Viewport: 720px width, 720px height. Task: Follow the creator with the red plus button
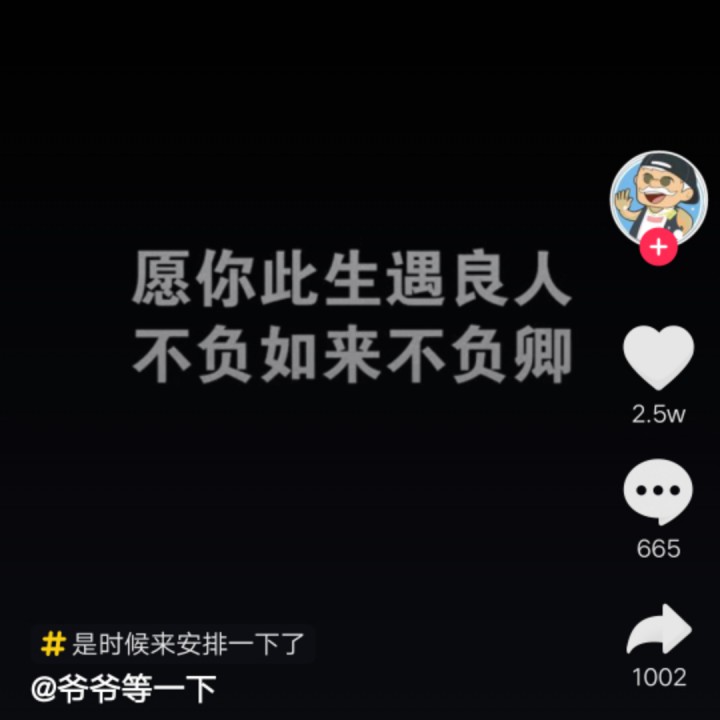point(658,247)
